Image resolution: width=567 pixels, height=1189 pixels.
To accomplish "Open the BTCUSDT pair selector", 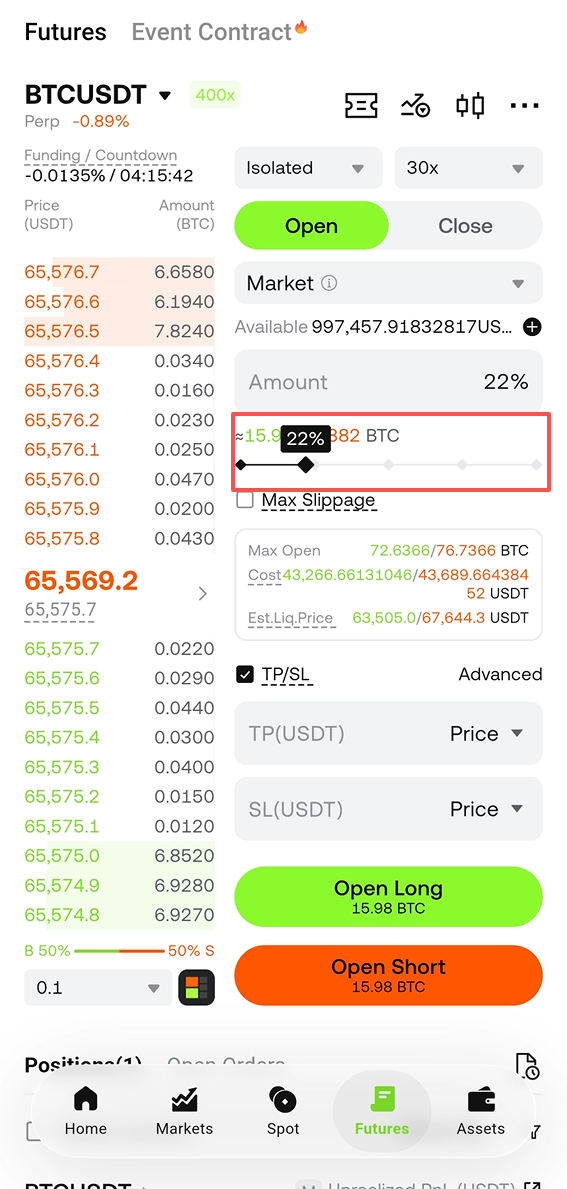I will (99, 95).
